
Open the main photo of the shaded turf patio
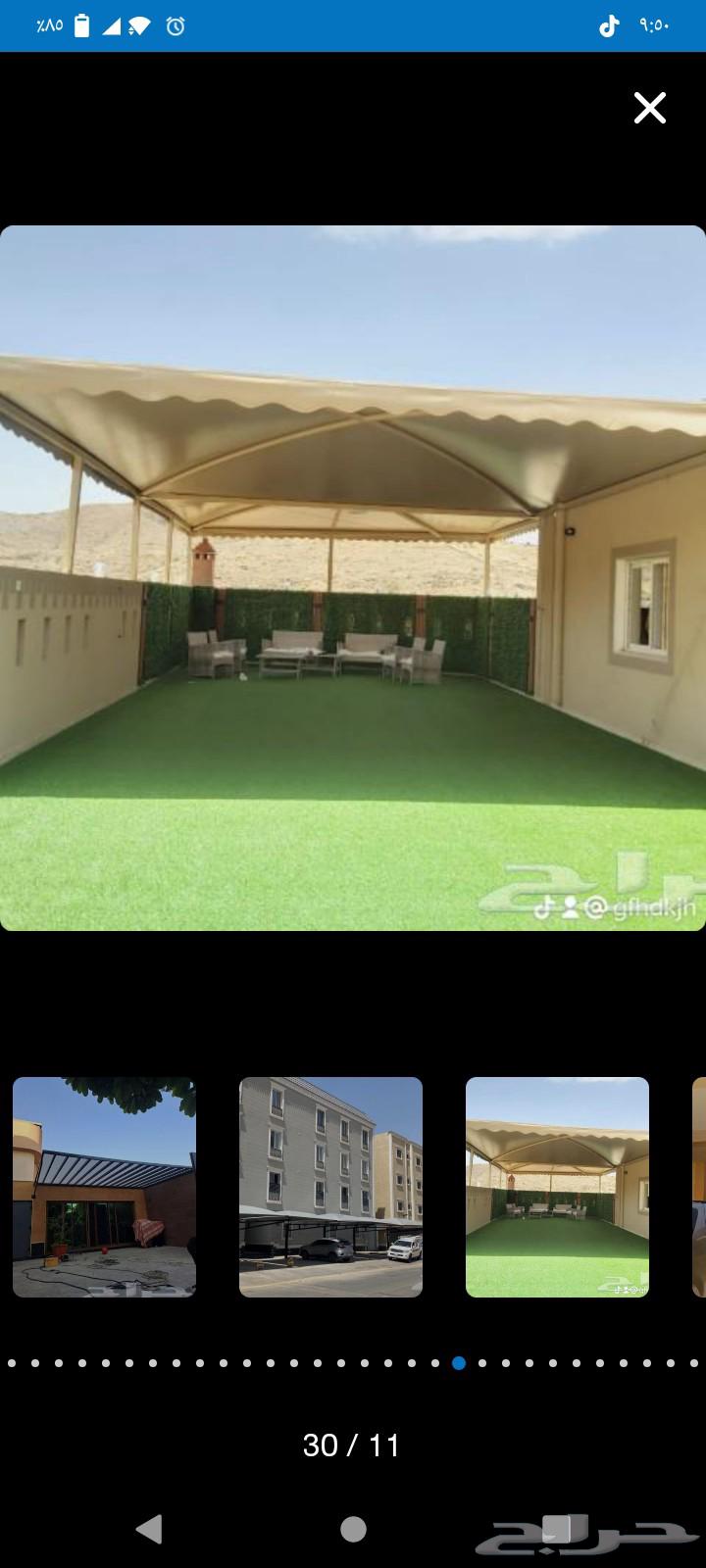[353, 578]
